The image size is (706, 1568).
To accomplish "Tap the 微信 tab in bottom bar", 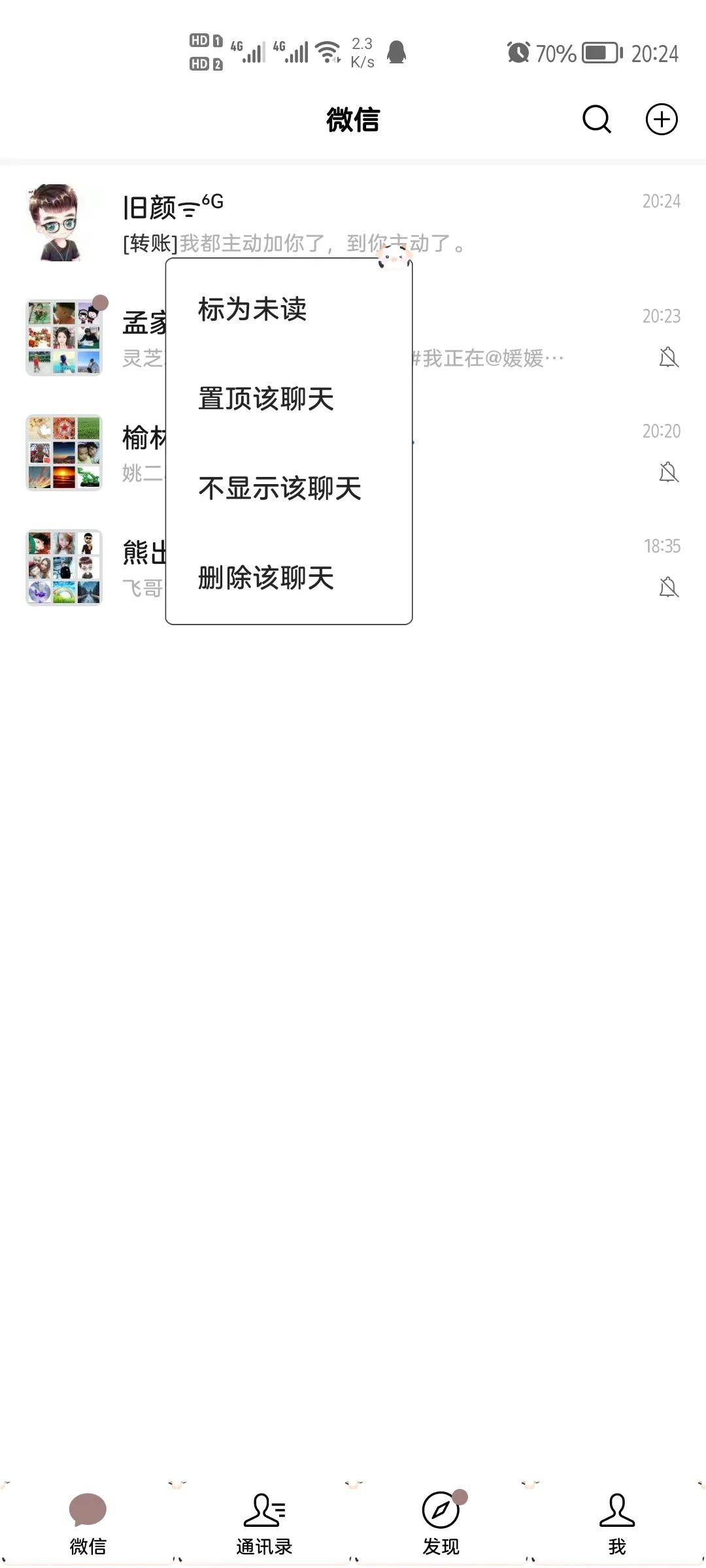I will [88, 1523].
